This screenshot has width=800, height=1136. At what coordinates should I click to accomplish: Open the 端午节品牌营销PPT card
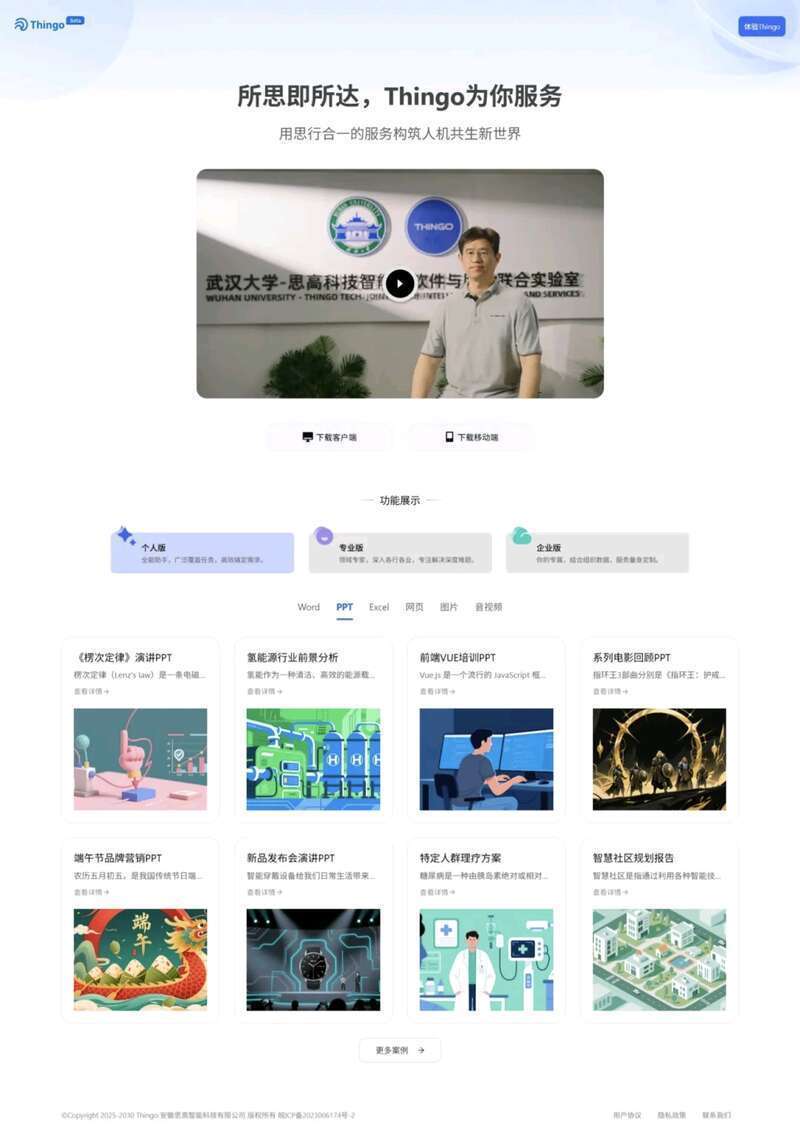click(140, 930)
